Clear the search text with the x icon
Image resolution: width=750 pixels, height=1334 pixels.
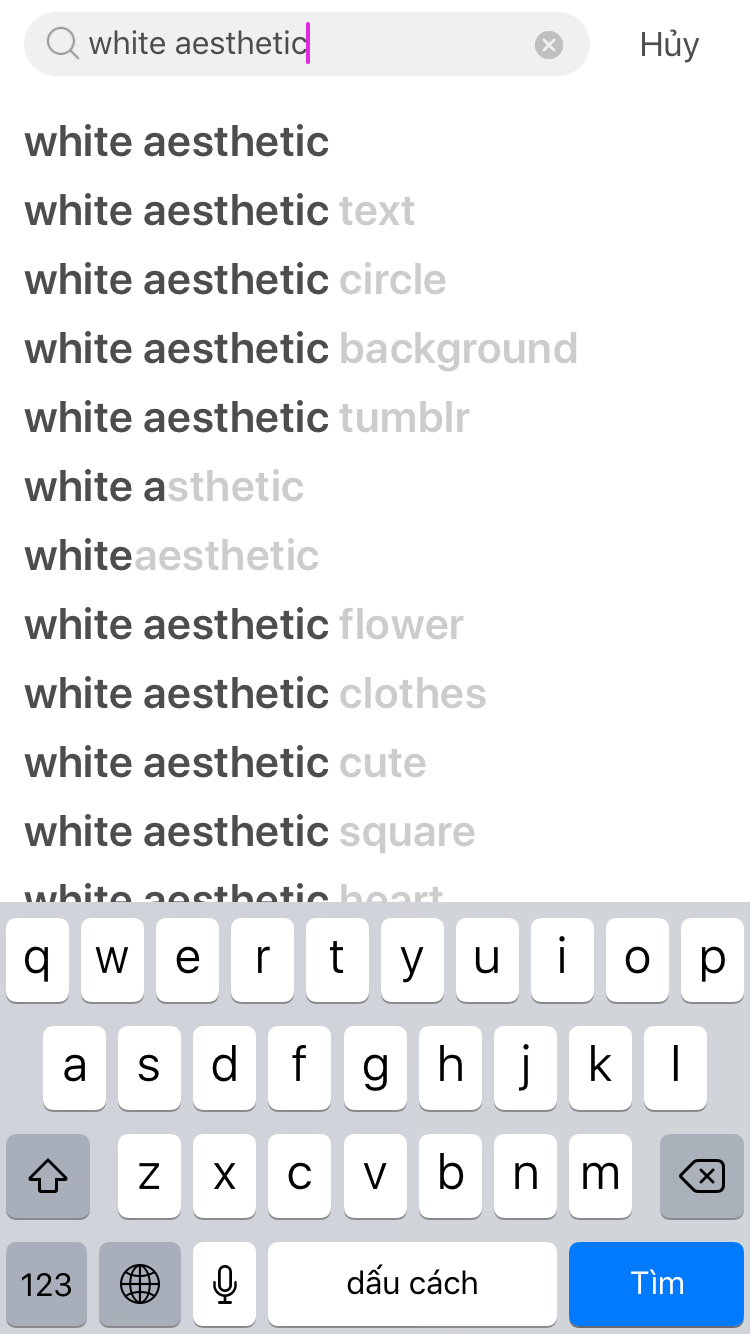point(549,44)
